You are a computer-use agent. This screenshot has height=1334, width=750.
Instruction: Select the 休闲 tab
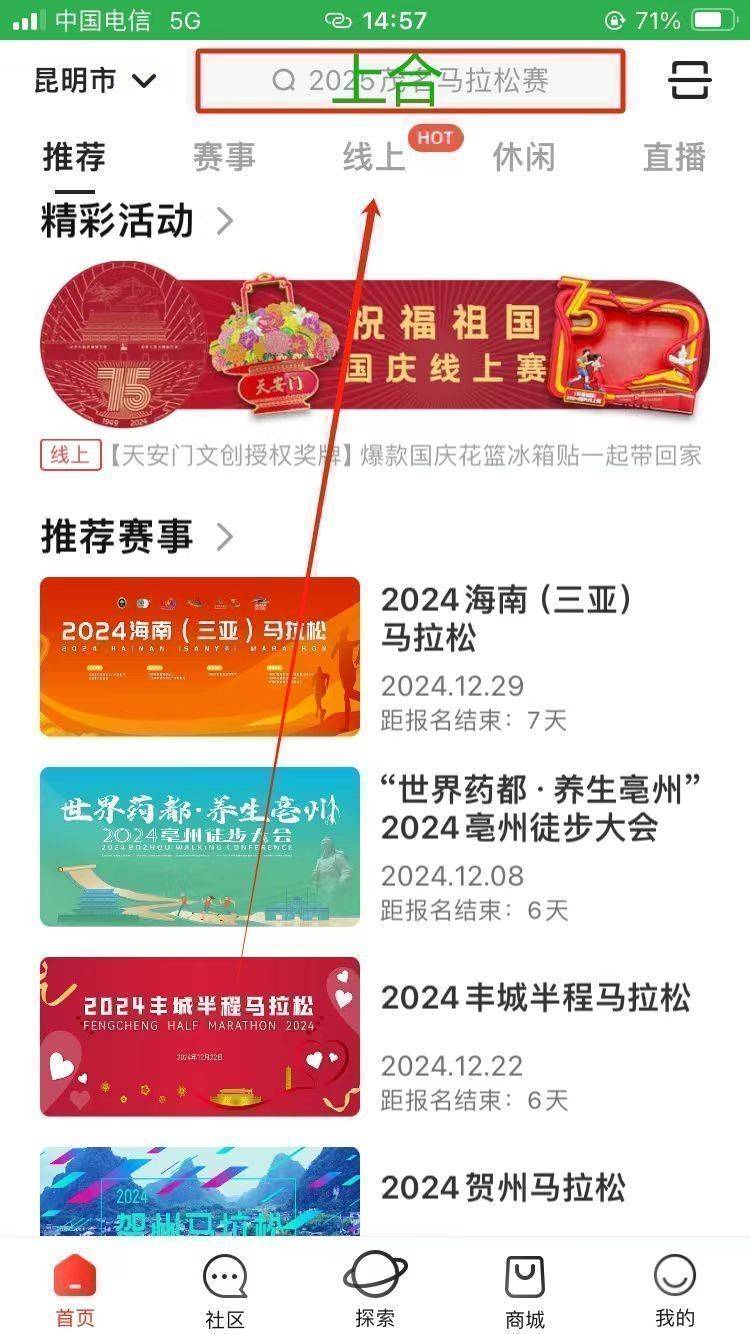pyautogui.click(x=524, y=155)
